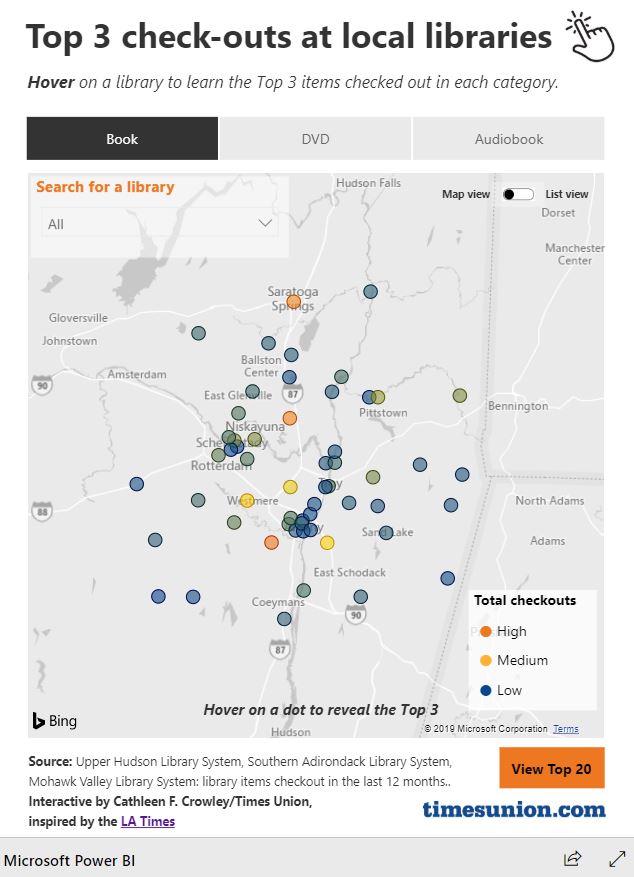
Task: Tap the orange dot at Saratoga Springs
Action: tap(294, 301)
